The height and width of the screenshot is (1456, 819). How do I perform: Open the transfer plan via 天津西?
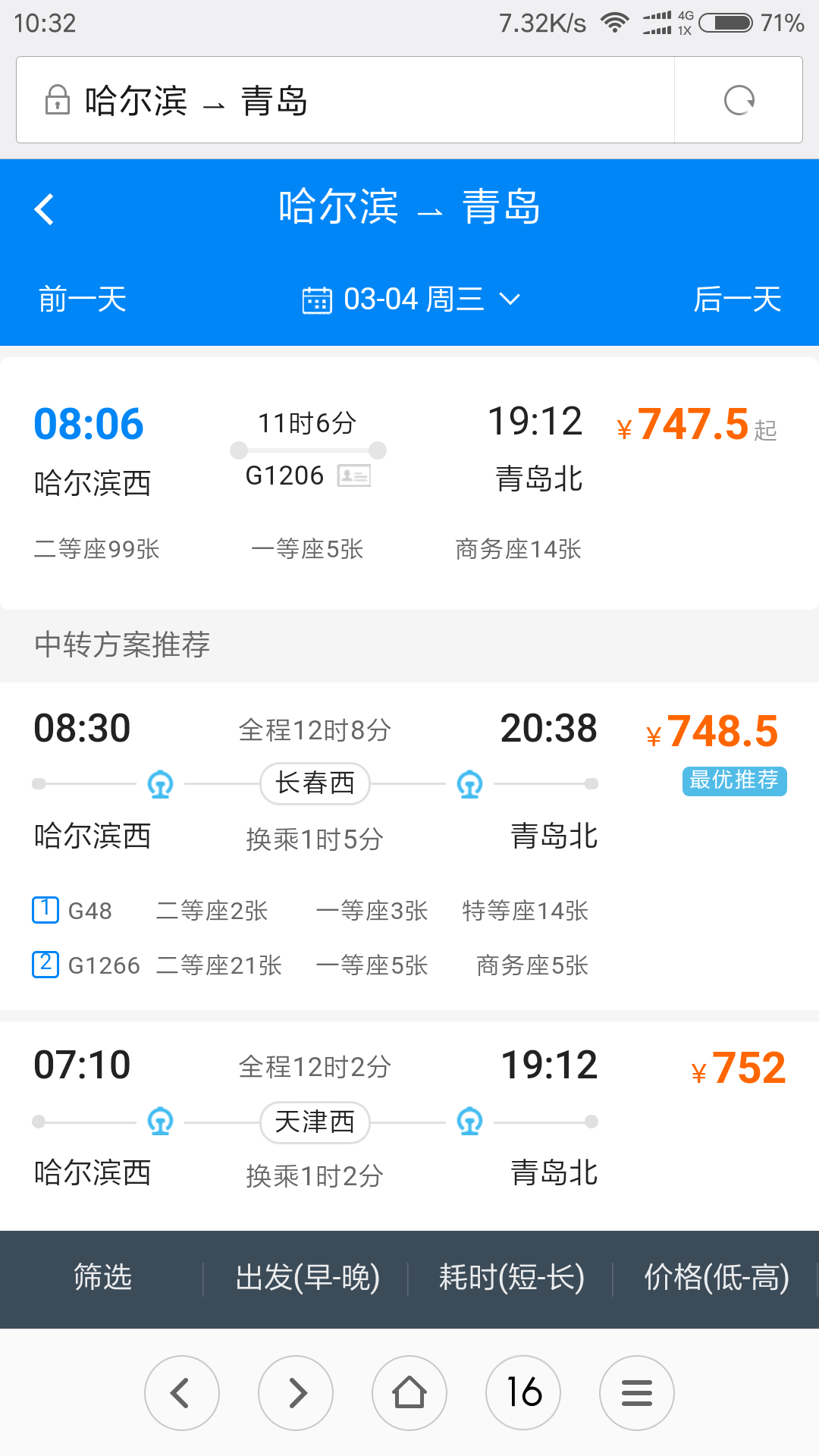point(409,1126)
